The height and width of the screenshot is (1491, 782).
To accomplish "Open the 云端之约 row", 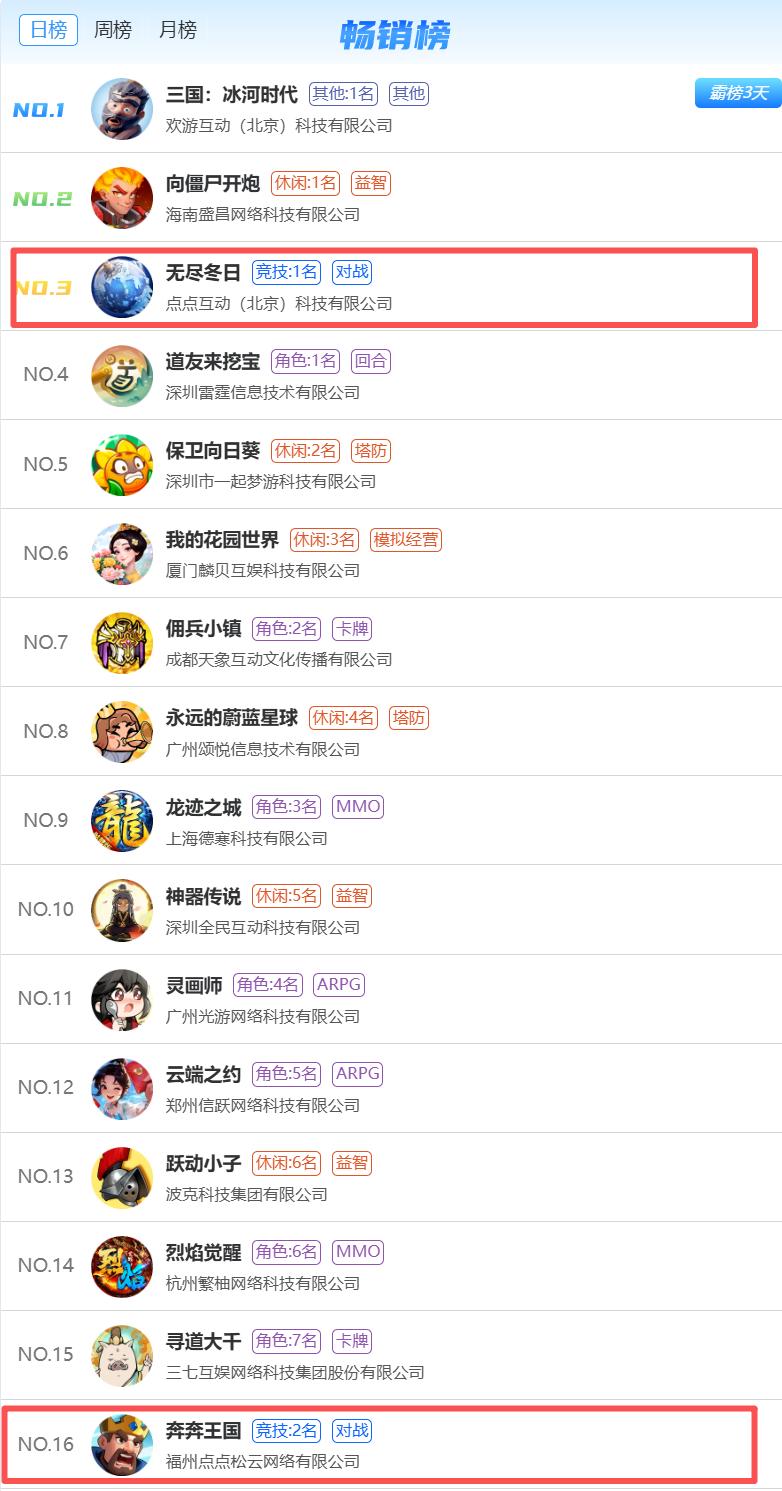I will [x=204, y=1074].
